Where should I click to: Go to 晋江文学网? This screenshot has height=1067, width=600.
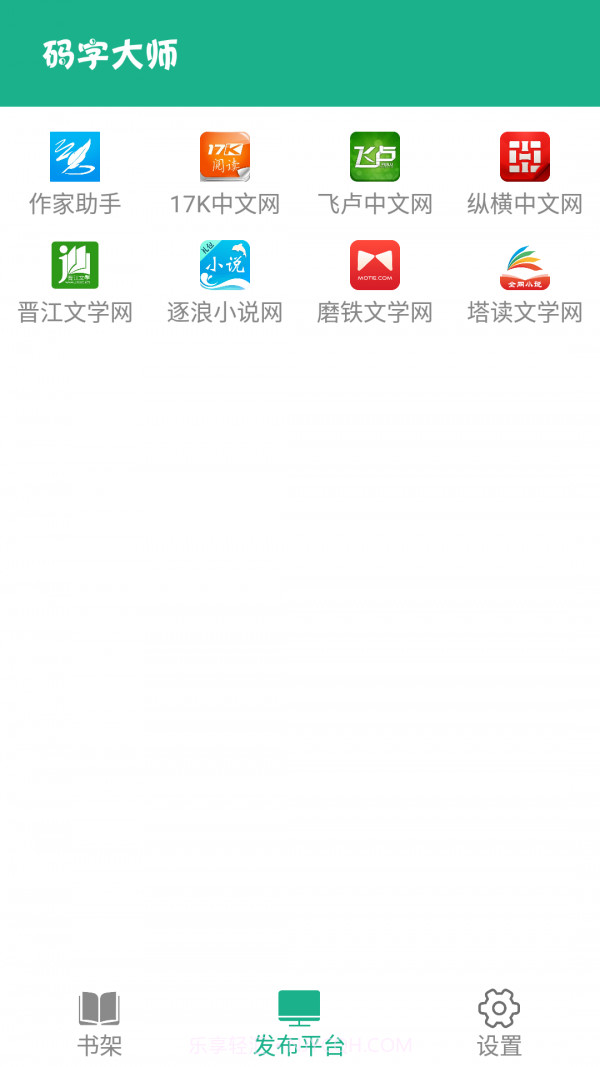click(x=75, y=282)
